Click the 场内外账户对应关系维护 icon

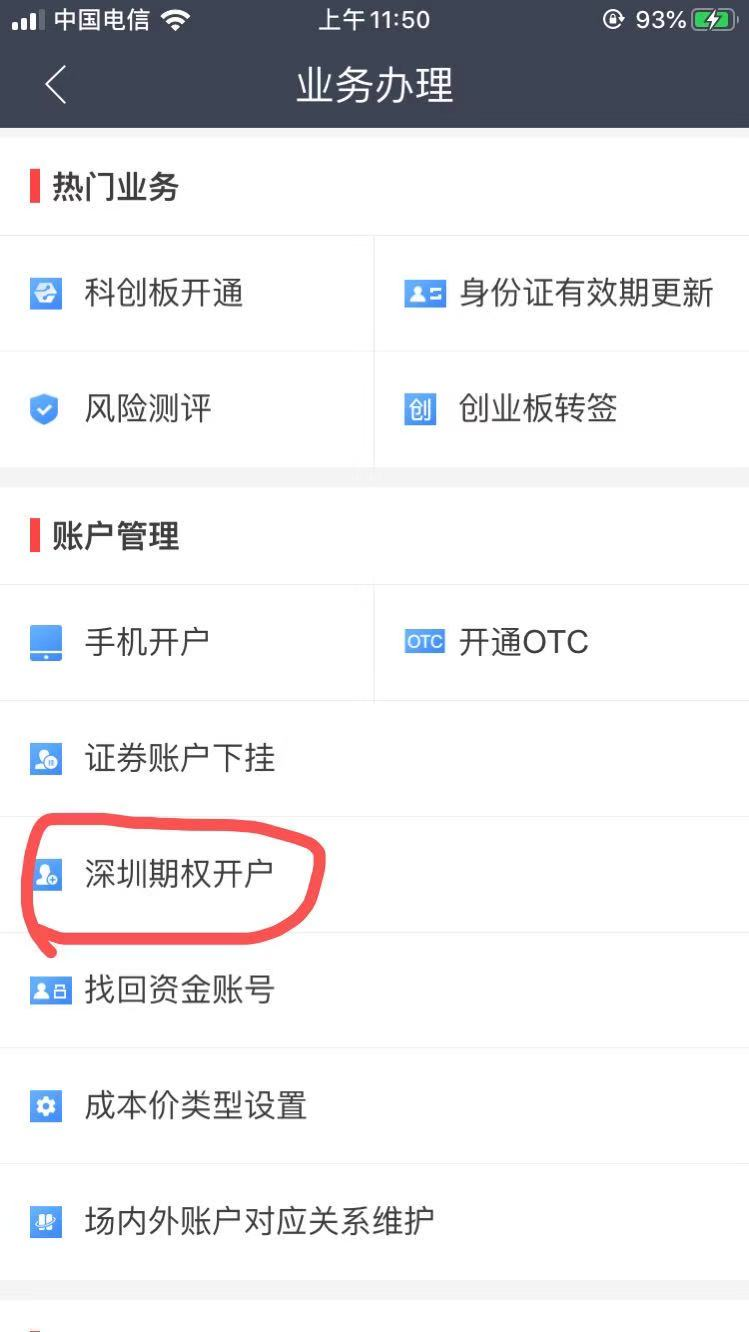click(x=45, y=1221)
